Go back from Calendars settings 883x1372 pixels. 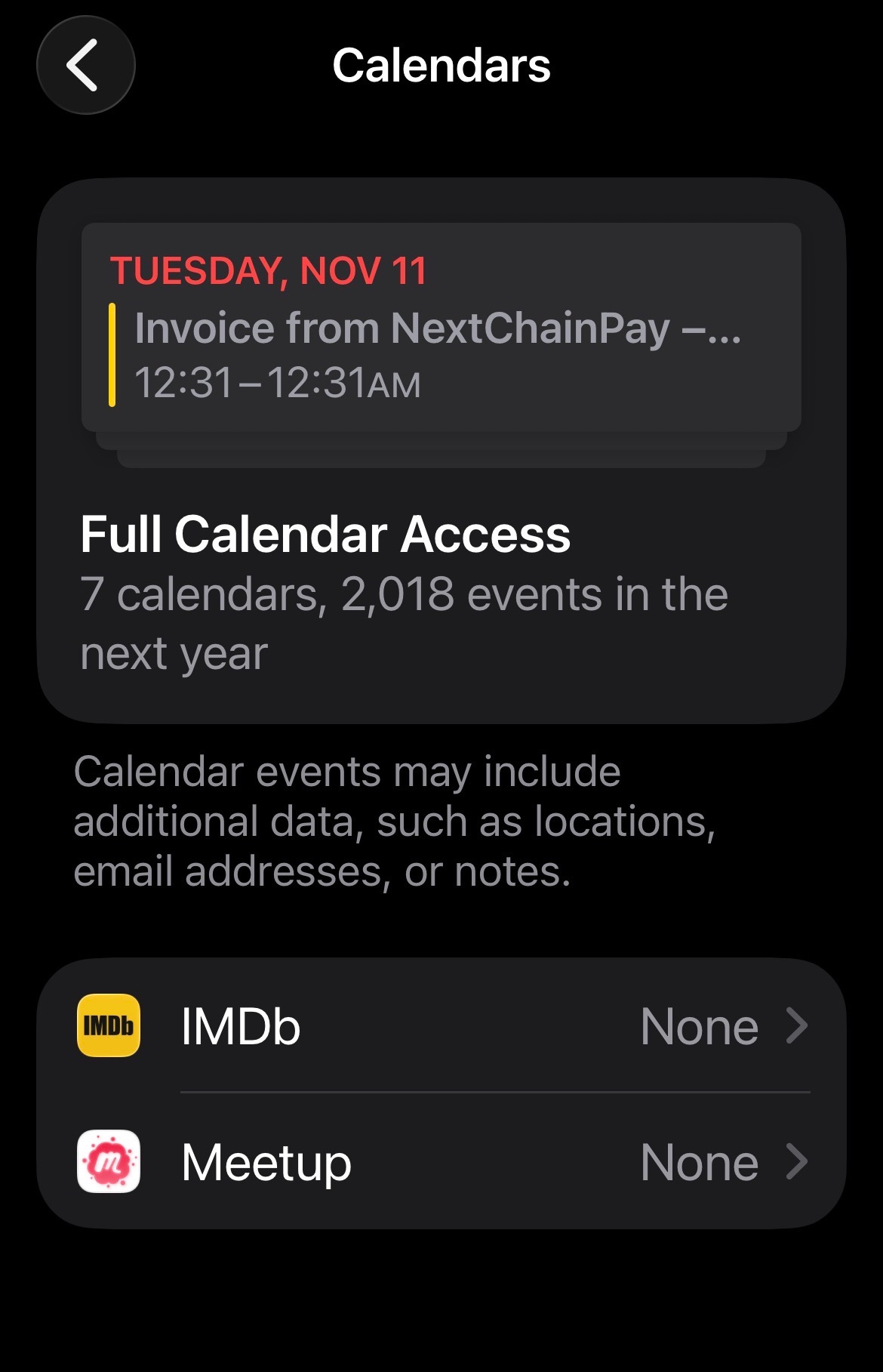[85, 66]
